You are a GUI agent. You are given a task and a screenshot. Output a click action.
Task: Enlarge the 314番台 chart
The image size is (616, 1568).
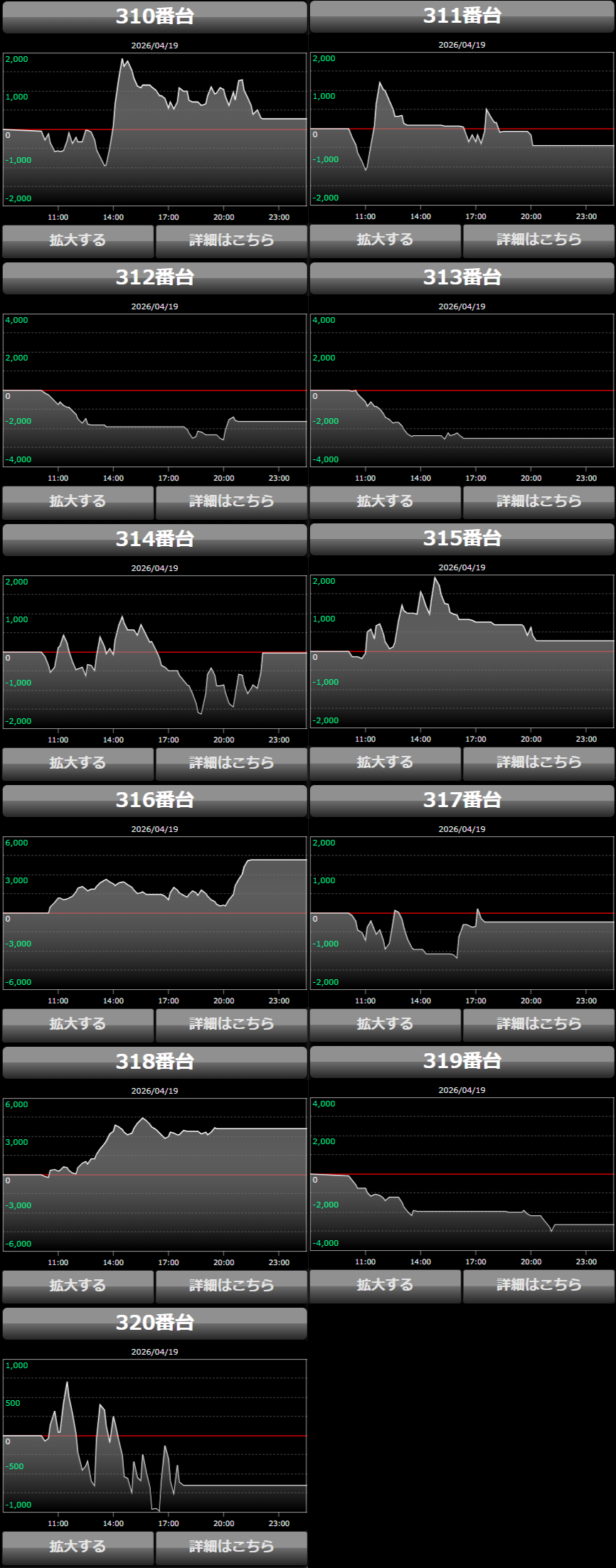click(x=78, y=763)
